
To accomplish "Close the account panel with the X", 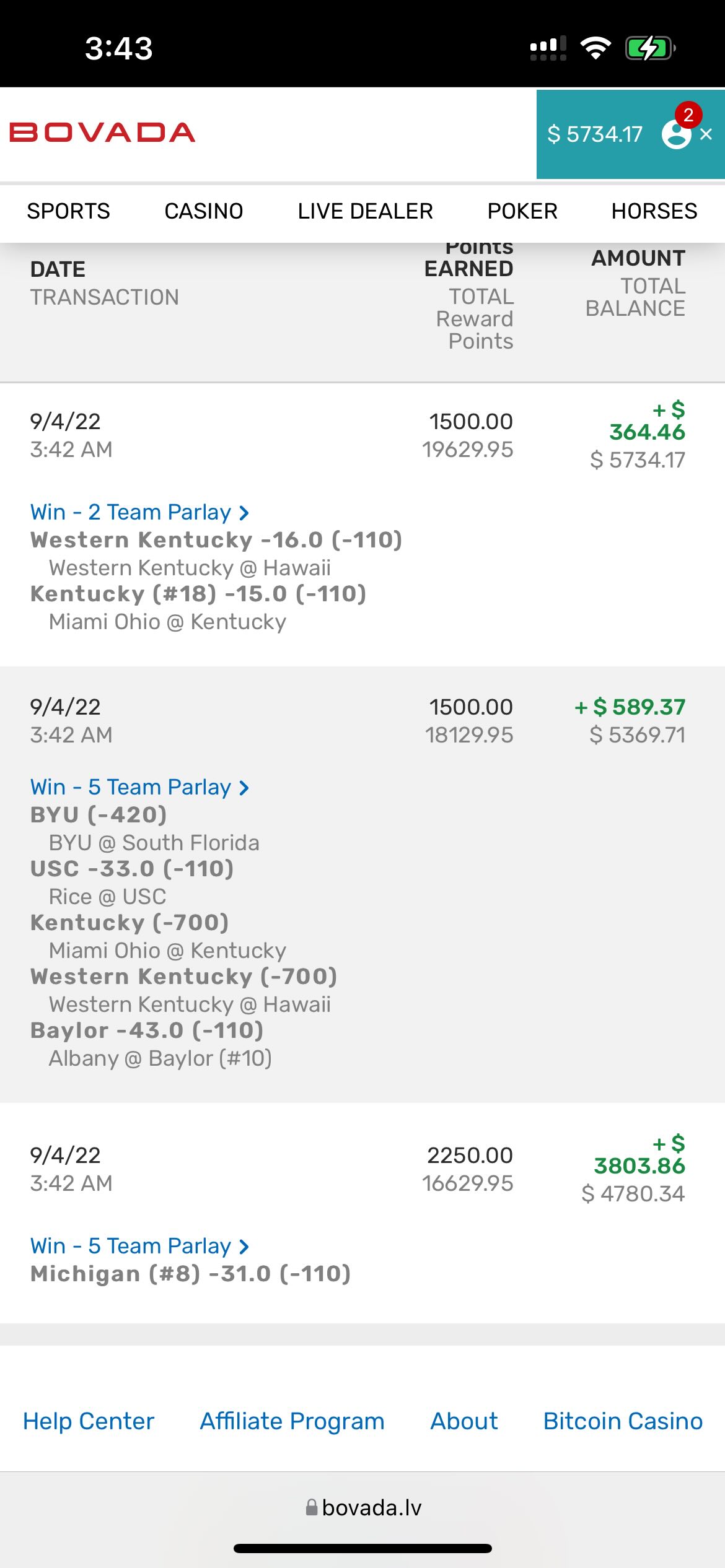I will pos(706,134).
